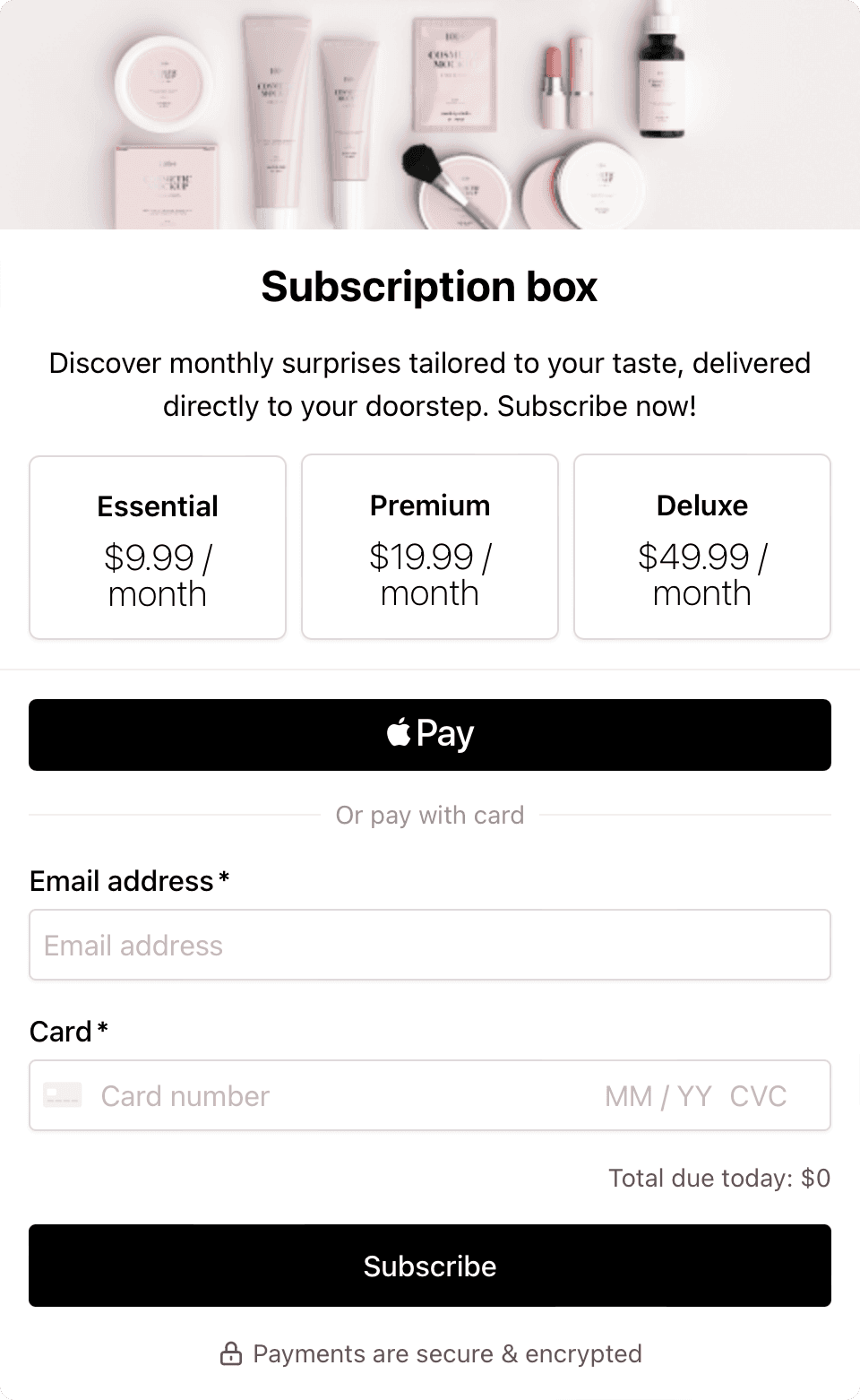Click the Subscription box heading
860x1400 pixels.
429,287
